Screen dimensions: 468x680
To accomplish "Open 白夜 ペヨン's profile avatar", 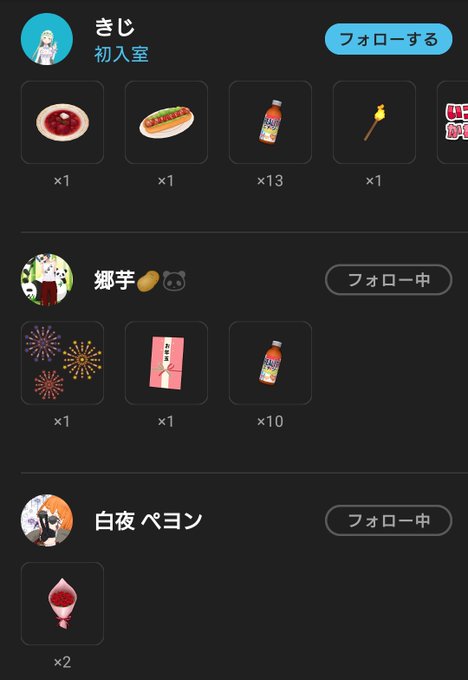I will pyautogui.click(x=47, y=520).
